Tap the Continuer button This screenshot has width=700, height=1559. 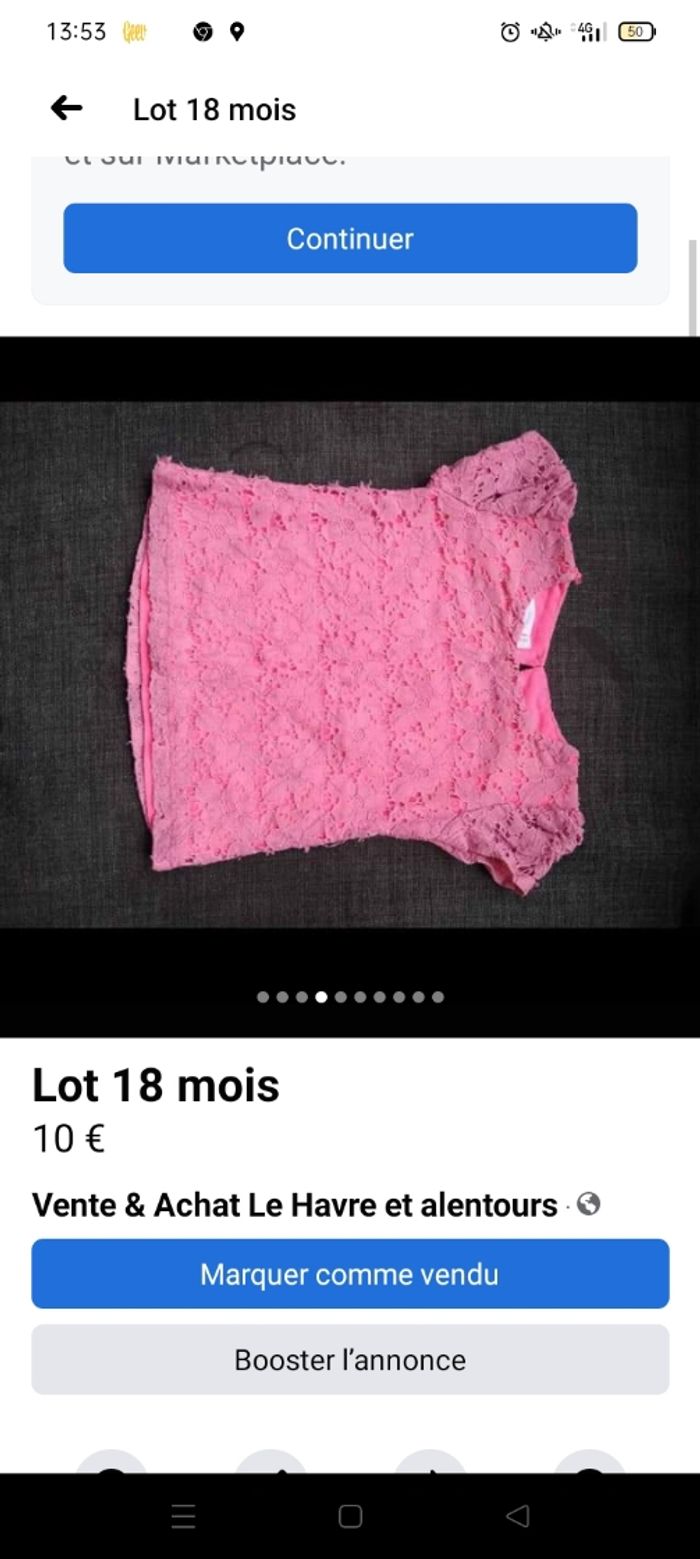click(350, 238)
